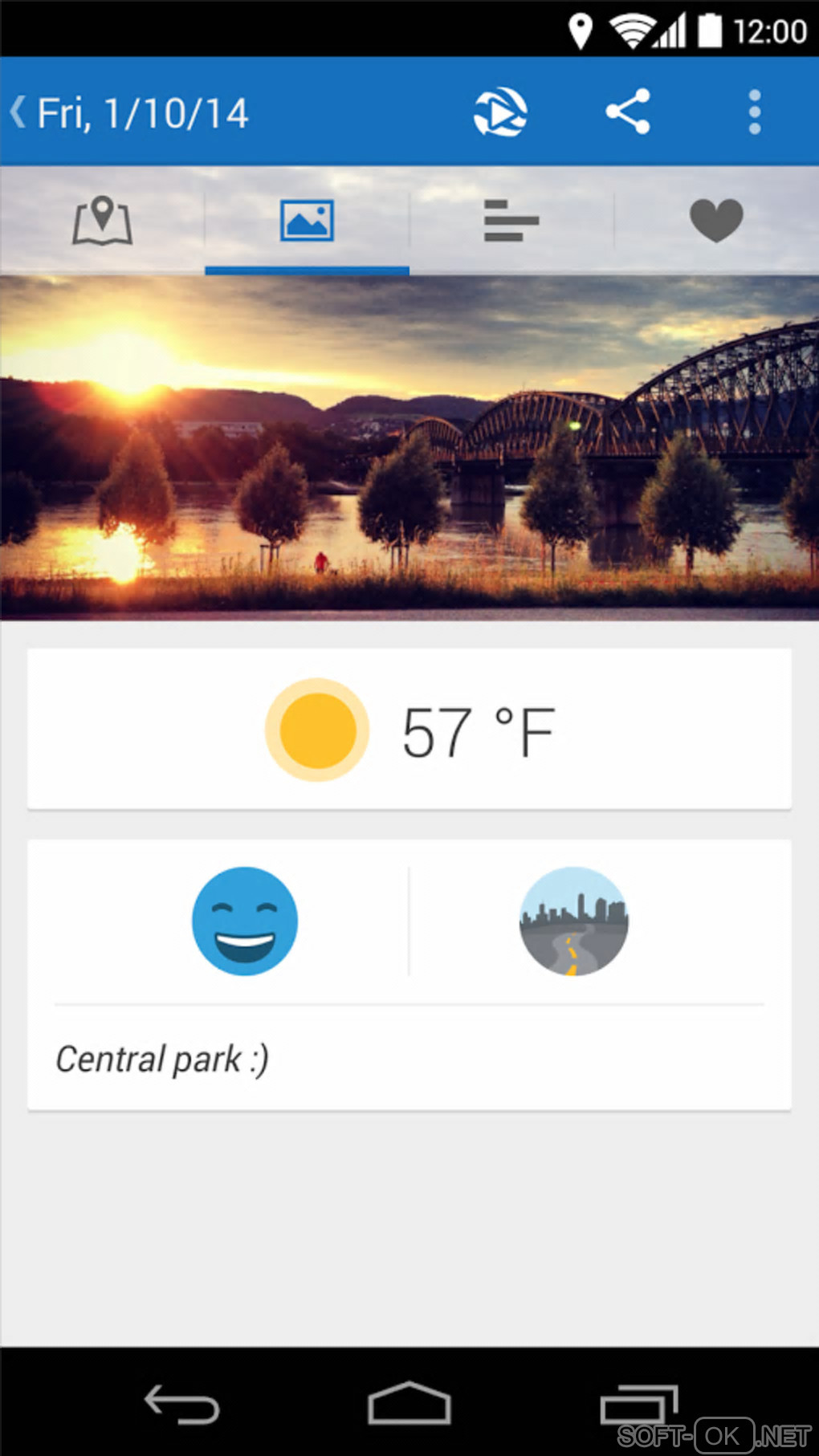Open the sunset bridge photo
Screen dimensions: 819x1456
[x=409, y=448]
